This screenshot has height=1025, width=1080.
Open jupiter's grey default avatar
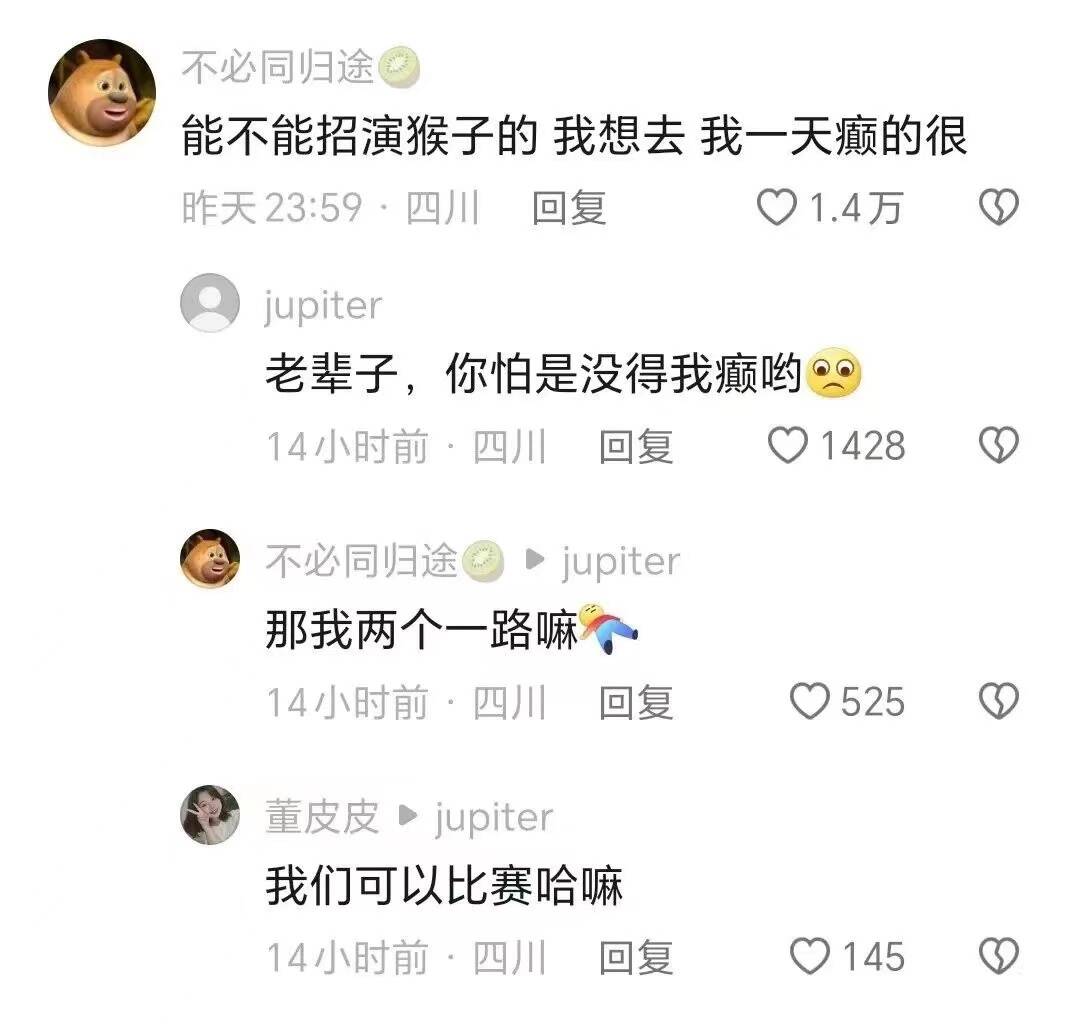(x=210, y=303)
